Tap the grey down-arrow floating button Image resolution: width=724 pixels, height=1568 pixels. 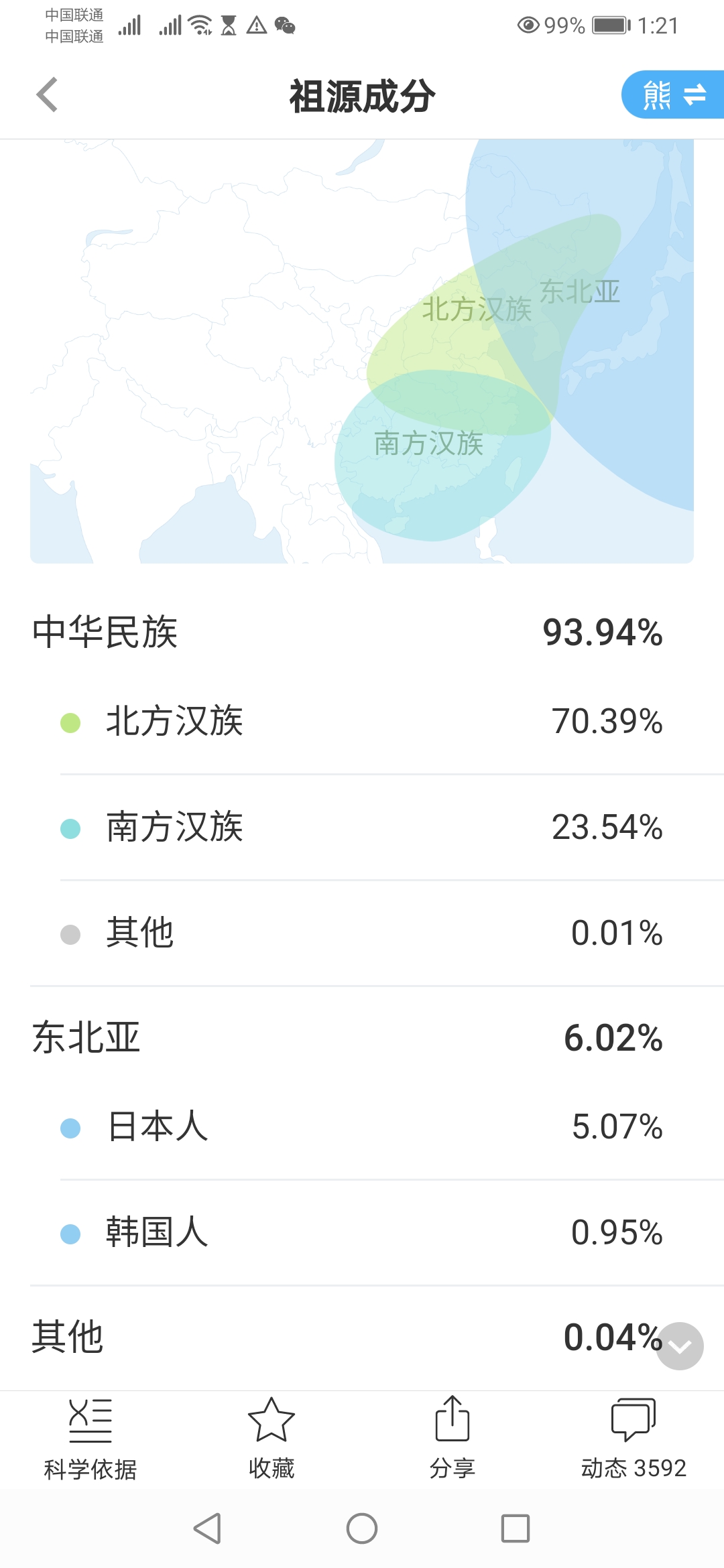tap(680, 1346)
